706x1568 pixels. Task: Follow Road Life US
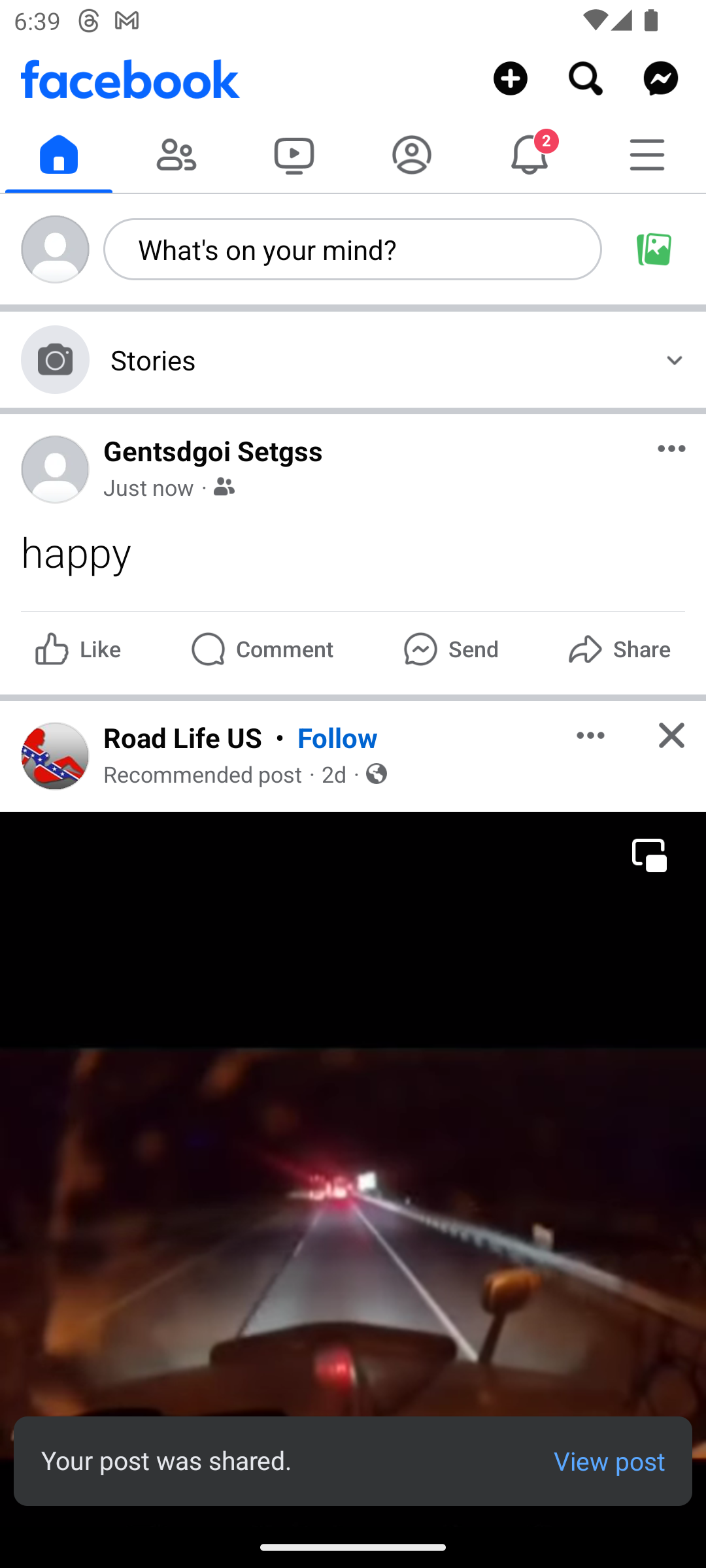[337, 739]
